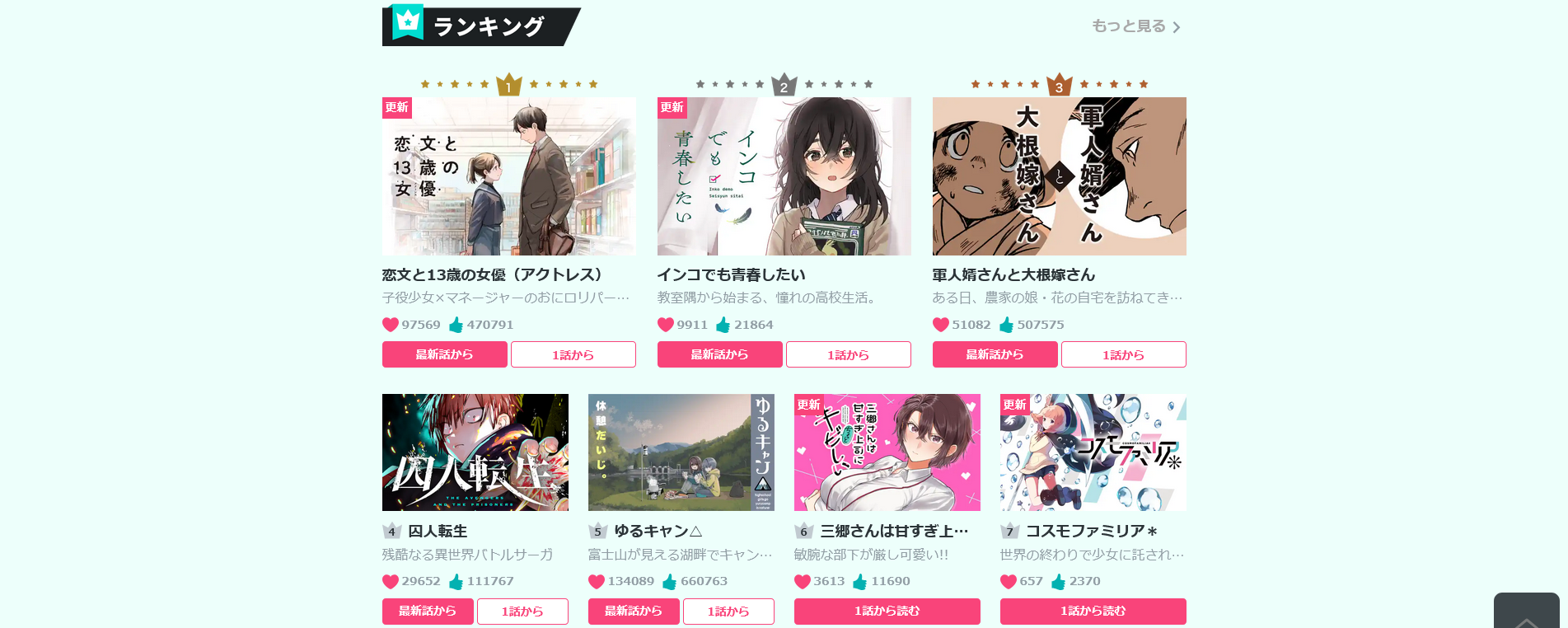Read 恋文と13歳の女優 from latest episode
This screenshot has height=628, width=1568.
[x=444, y=354]
